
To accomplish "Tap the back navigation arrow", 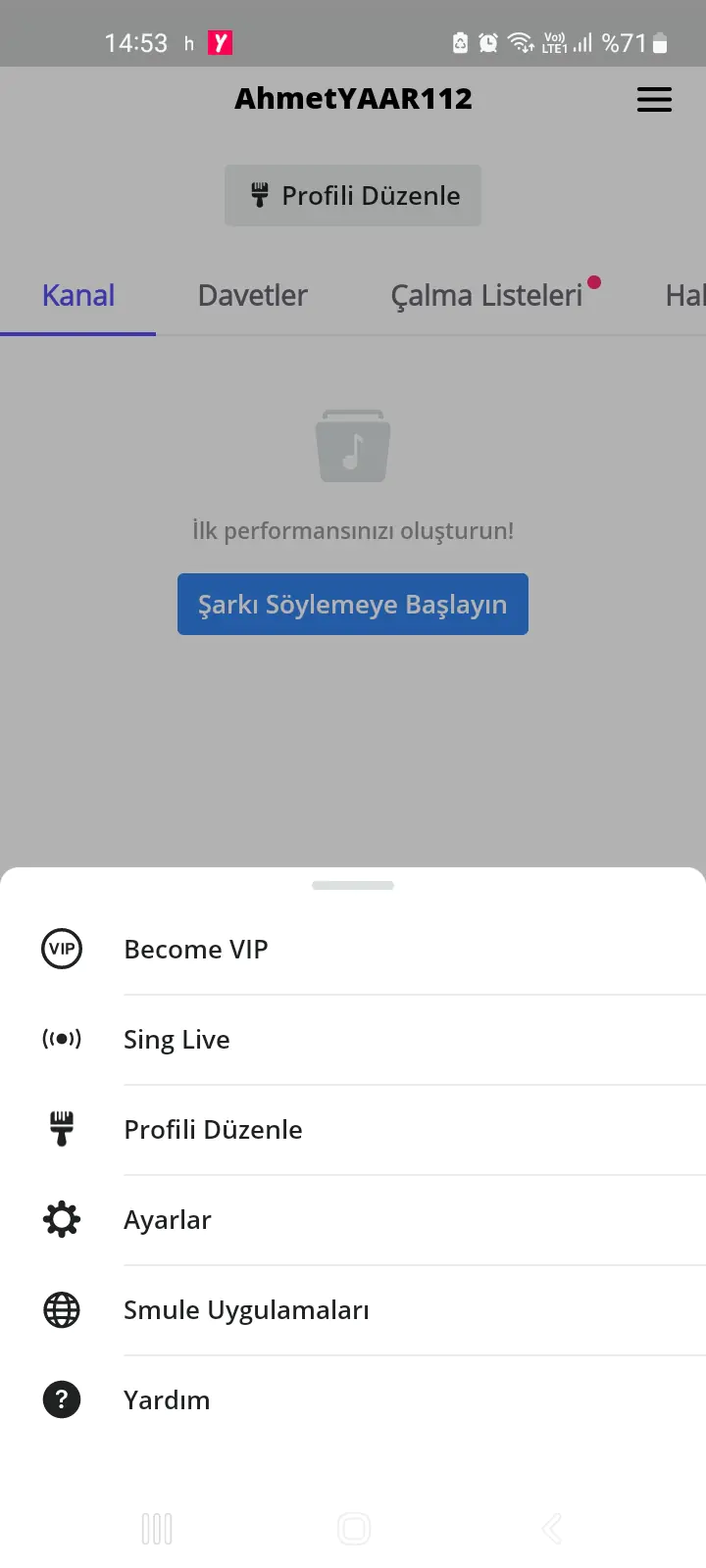I will (x=550, y=1528).
